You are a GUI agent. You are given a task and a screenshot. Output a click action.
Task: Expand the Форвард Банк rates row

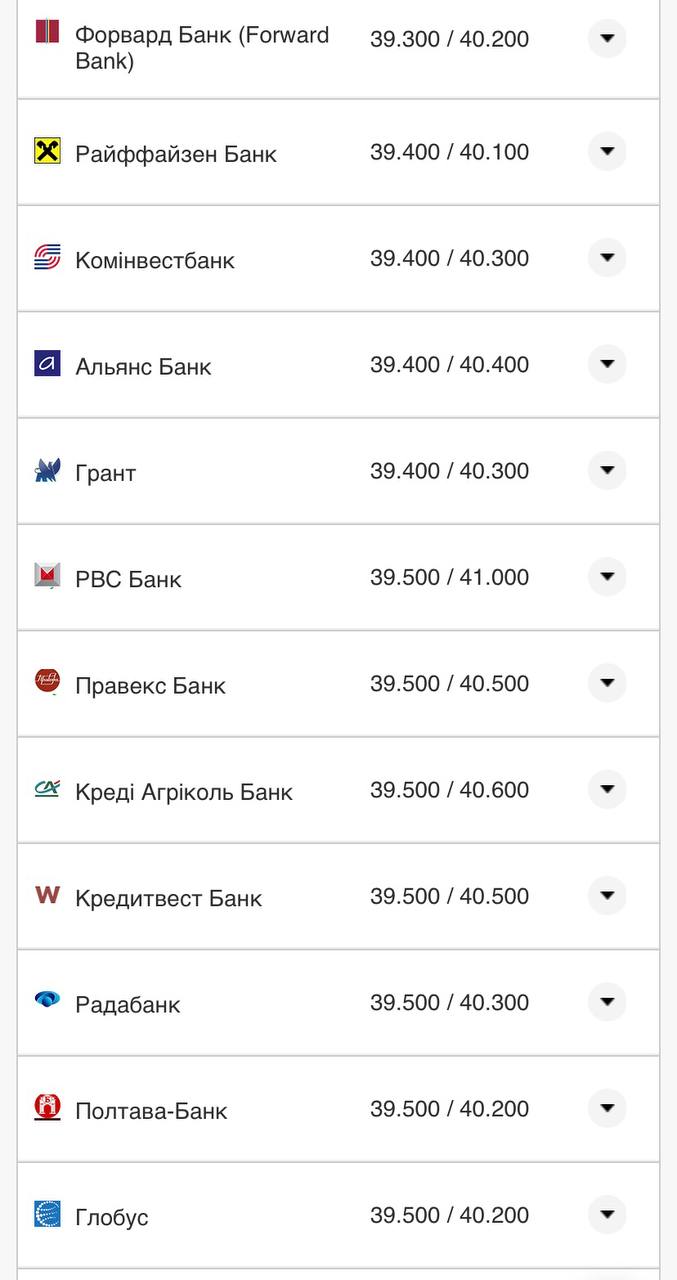[x=606, y=40]
